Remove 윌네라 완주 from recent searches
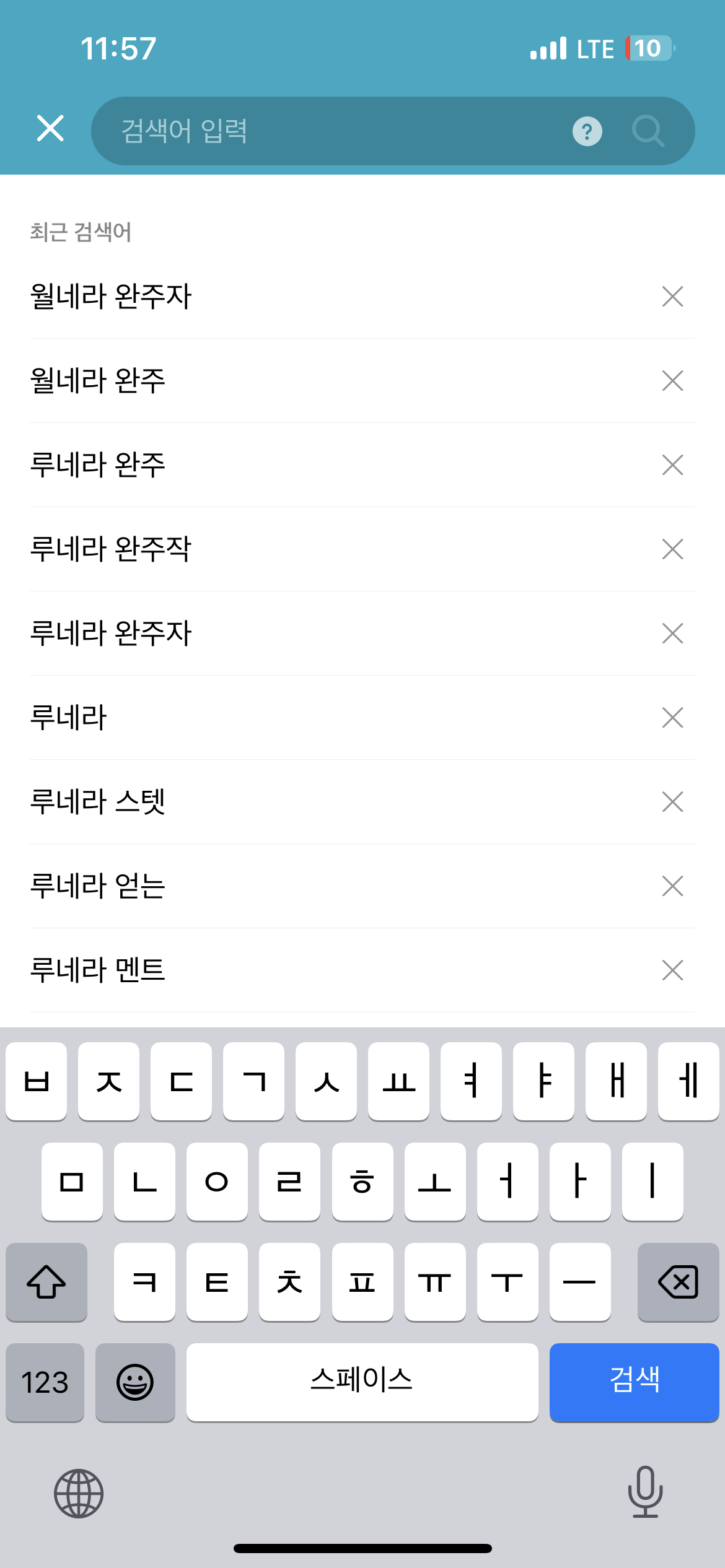Viewport: 725px width, 1568px height. pos(672,381)
